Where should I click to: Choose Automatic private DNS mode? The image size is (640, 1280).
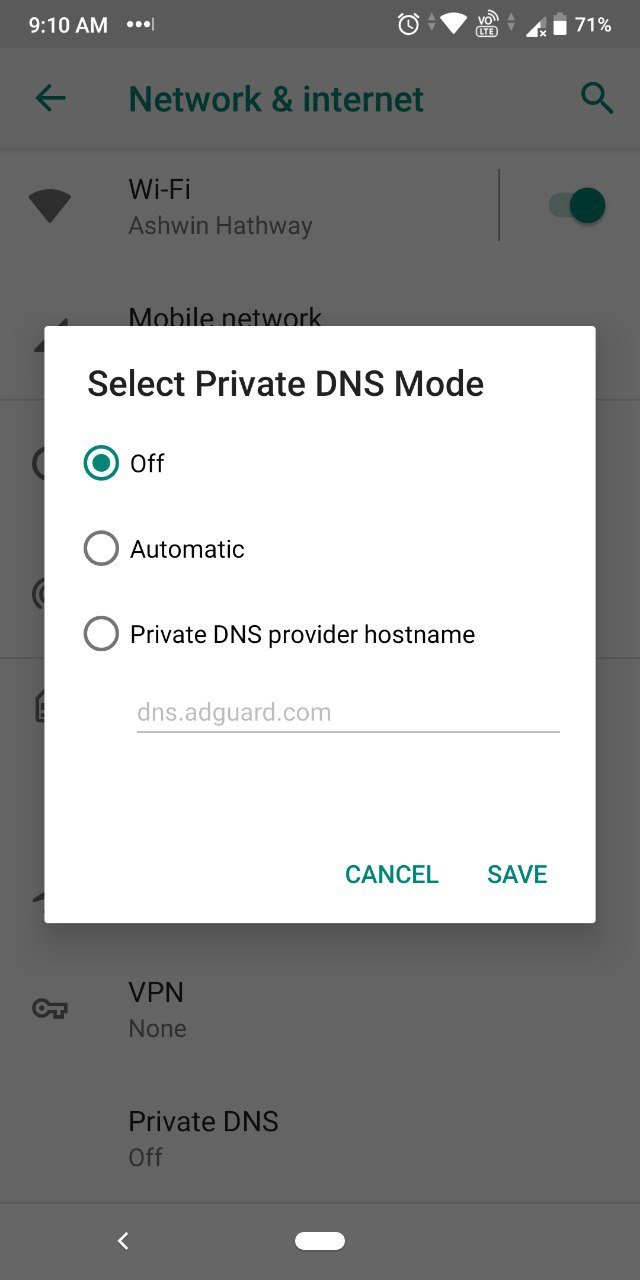tap(101, 548)
